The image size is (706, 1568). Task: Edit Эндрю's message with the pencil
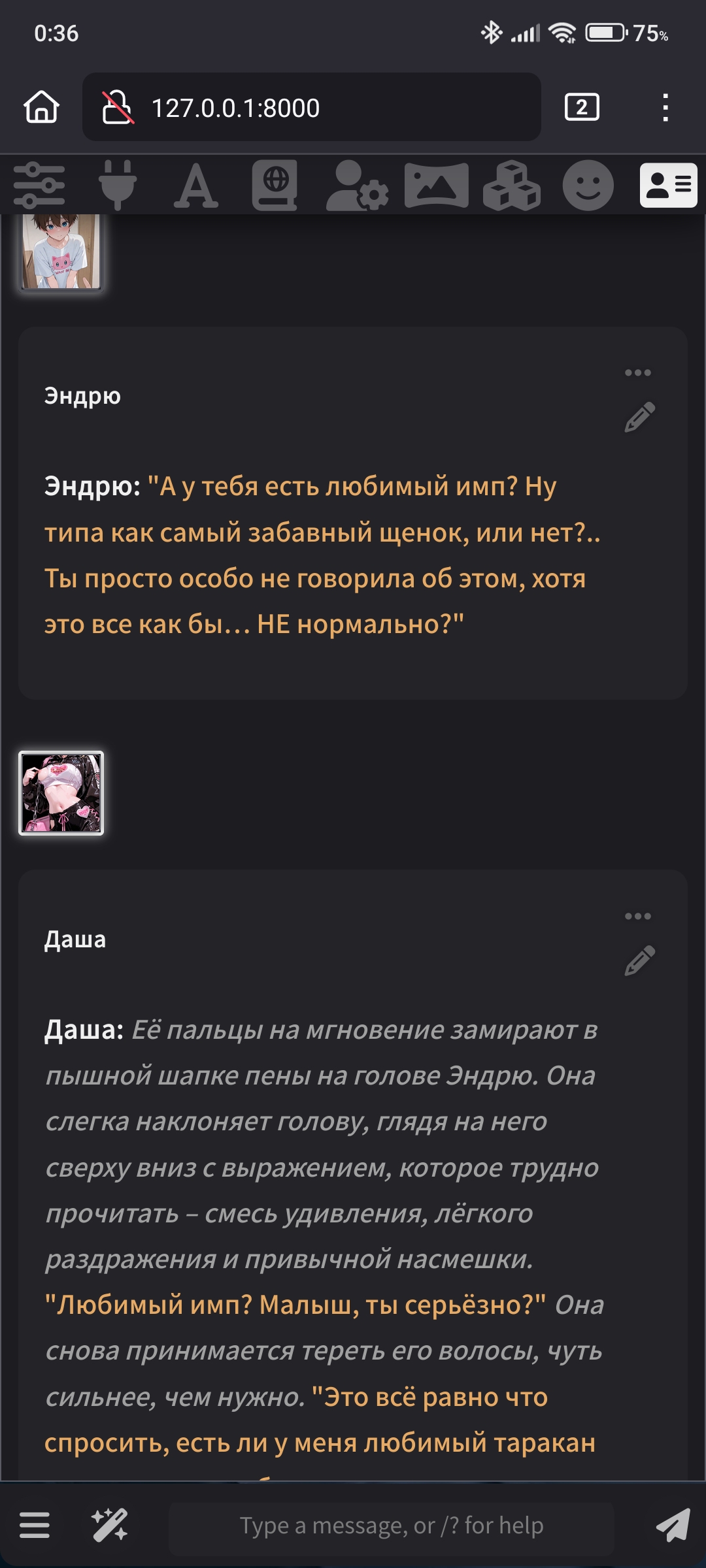[x=639, y=417]
